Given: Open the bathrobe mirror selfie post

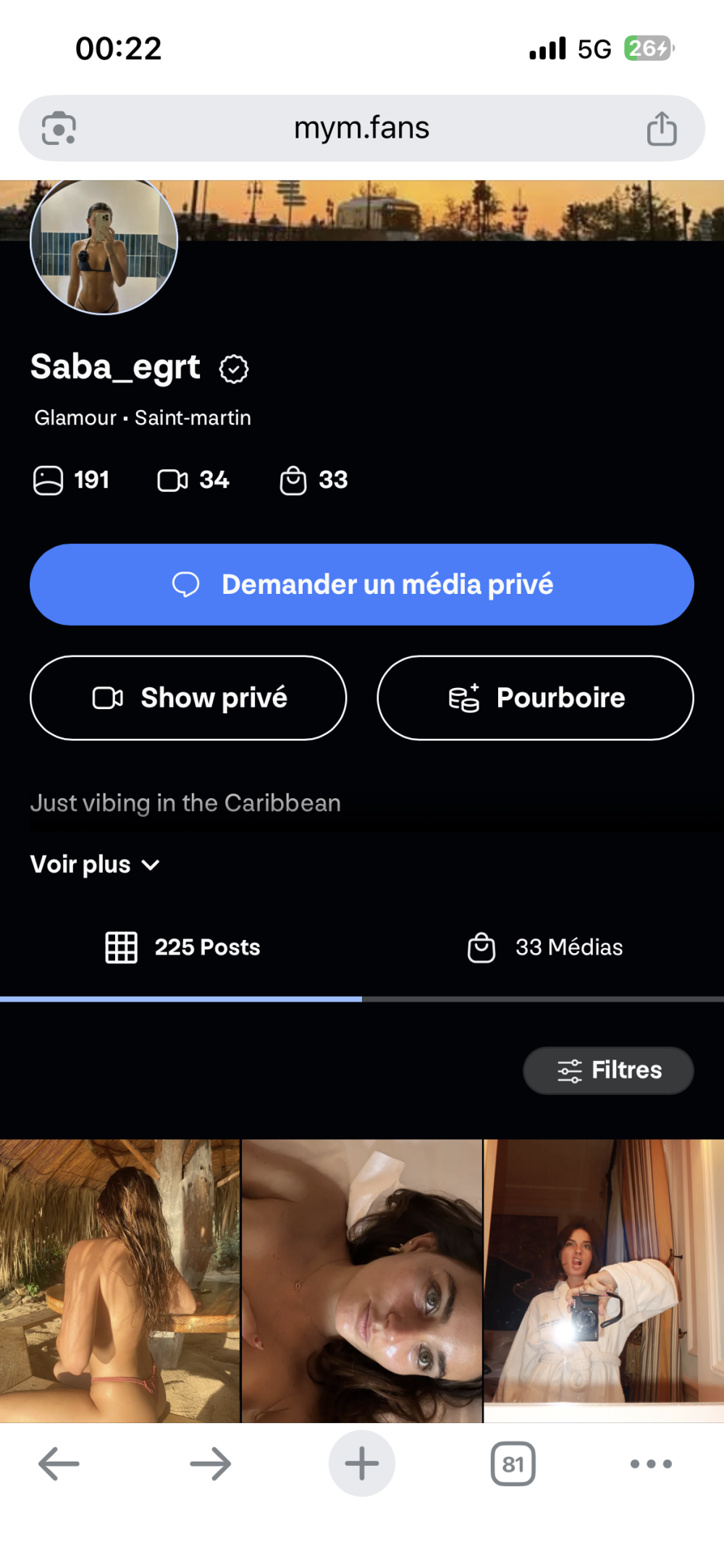Looking at the screenshot, I should tap(604, 1280).
